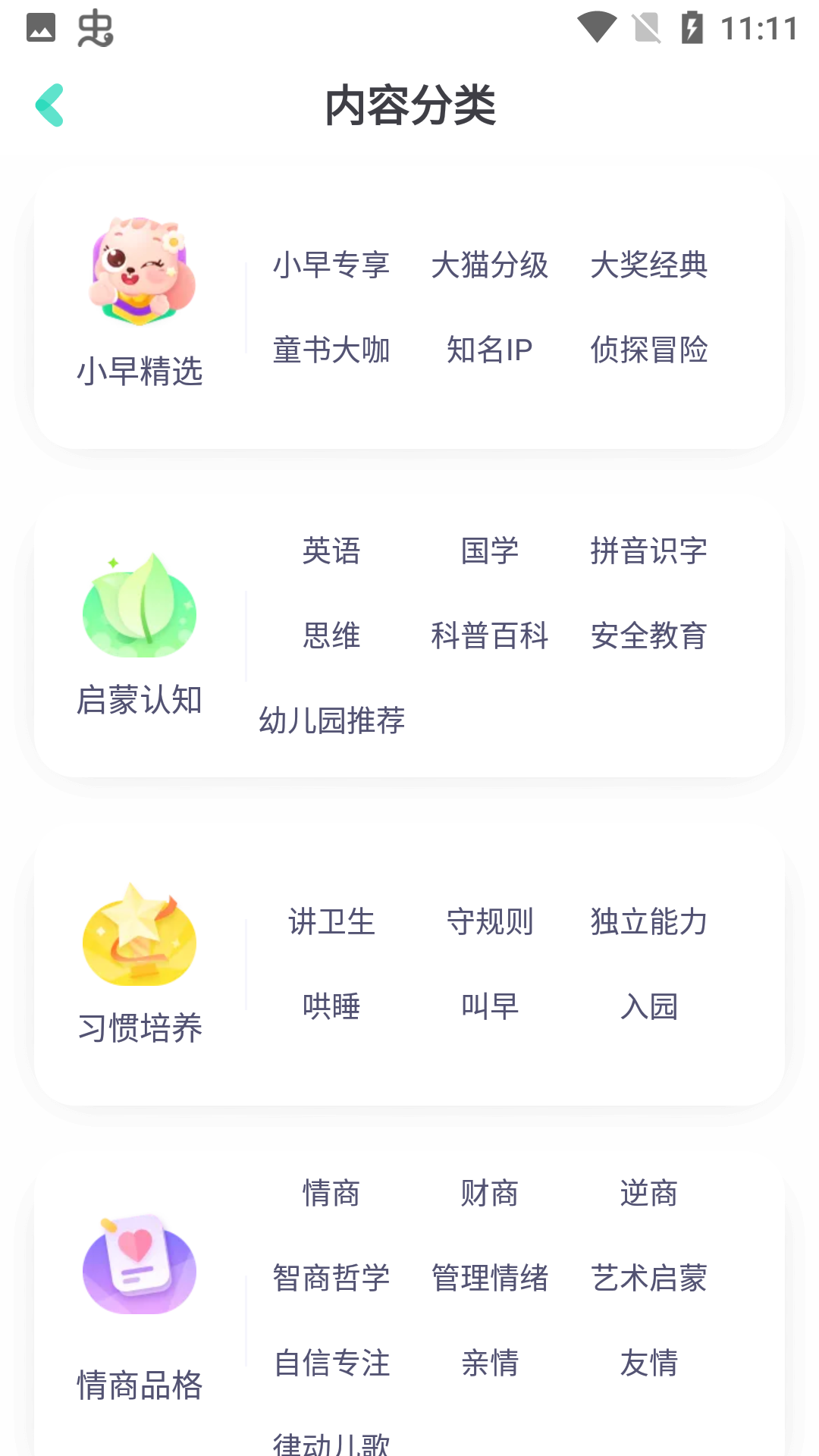Open the 英语 category
819x1456 pixels.
(331, 551)
